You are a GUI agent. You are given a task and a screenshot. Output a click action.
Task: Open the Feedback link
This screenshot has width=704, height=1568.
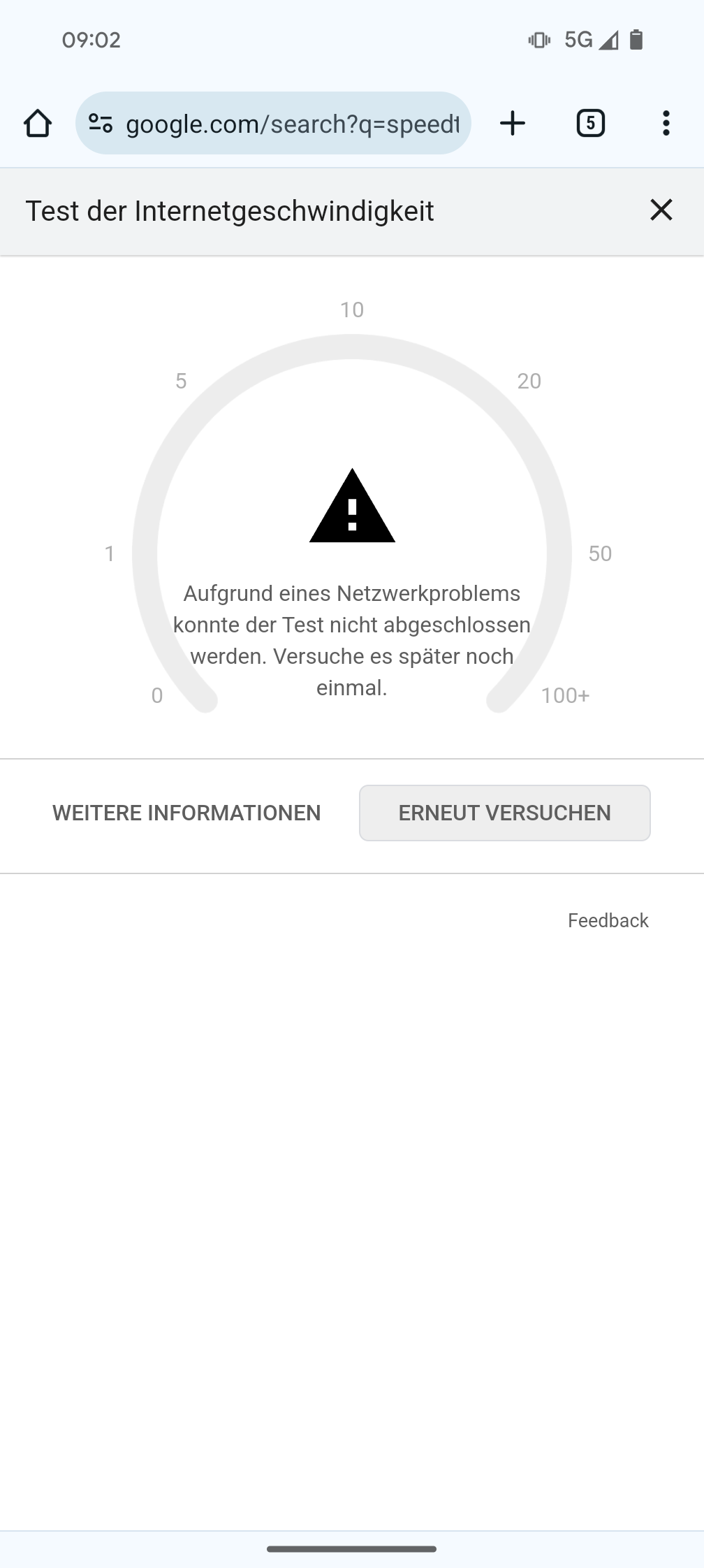pyautogui.click(x=608, y=920)
